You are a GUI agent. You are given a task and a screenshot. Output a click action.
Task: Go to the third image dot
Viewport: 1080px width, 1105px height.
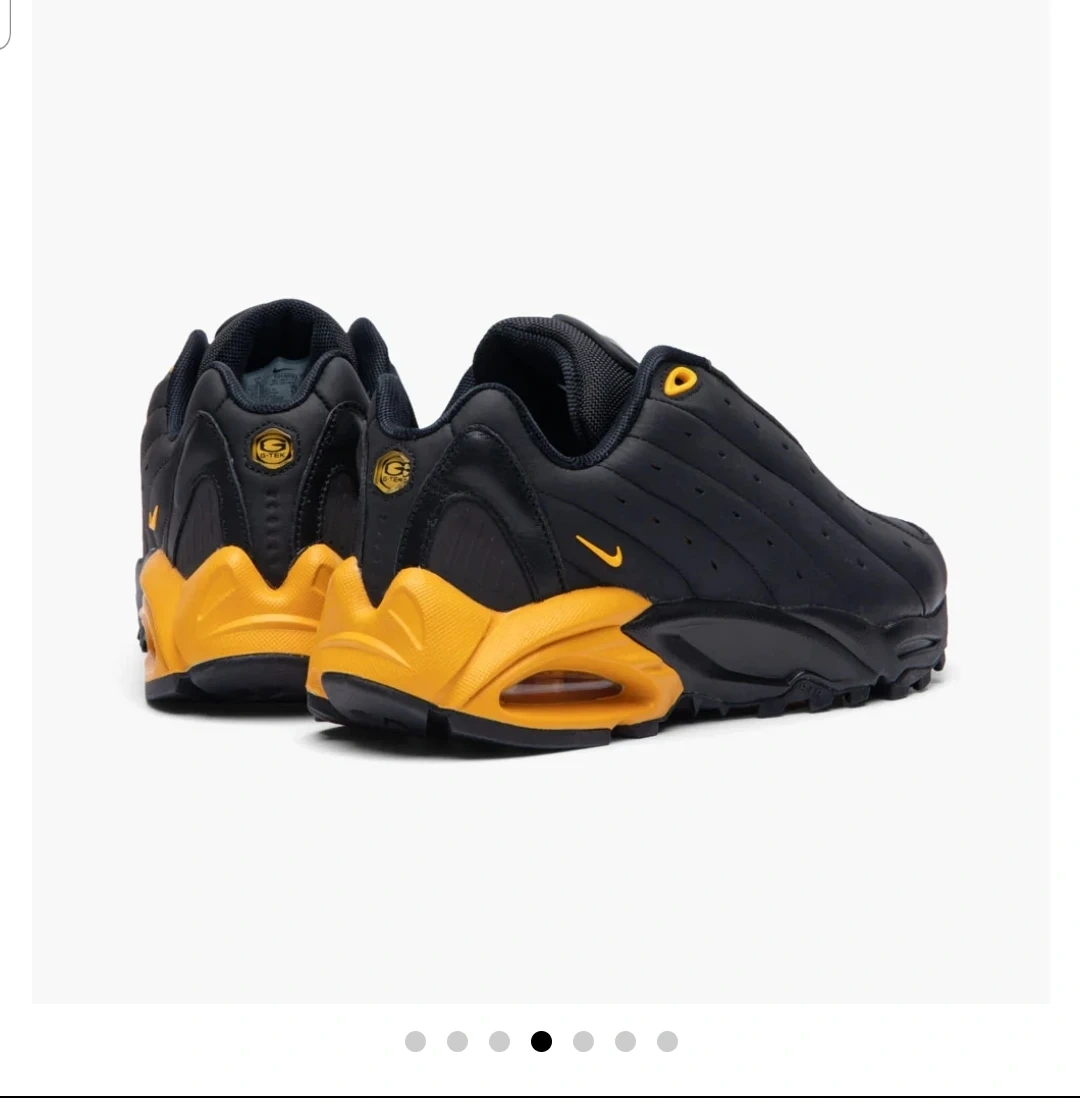499,1042
